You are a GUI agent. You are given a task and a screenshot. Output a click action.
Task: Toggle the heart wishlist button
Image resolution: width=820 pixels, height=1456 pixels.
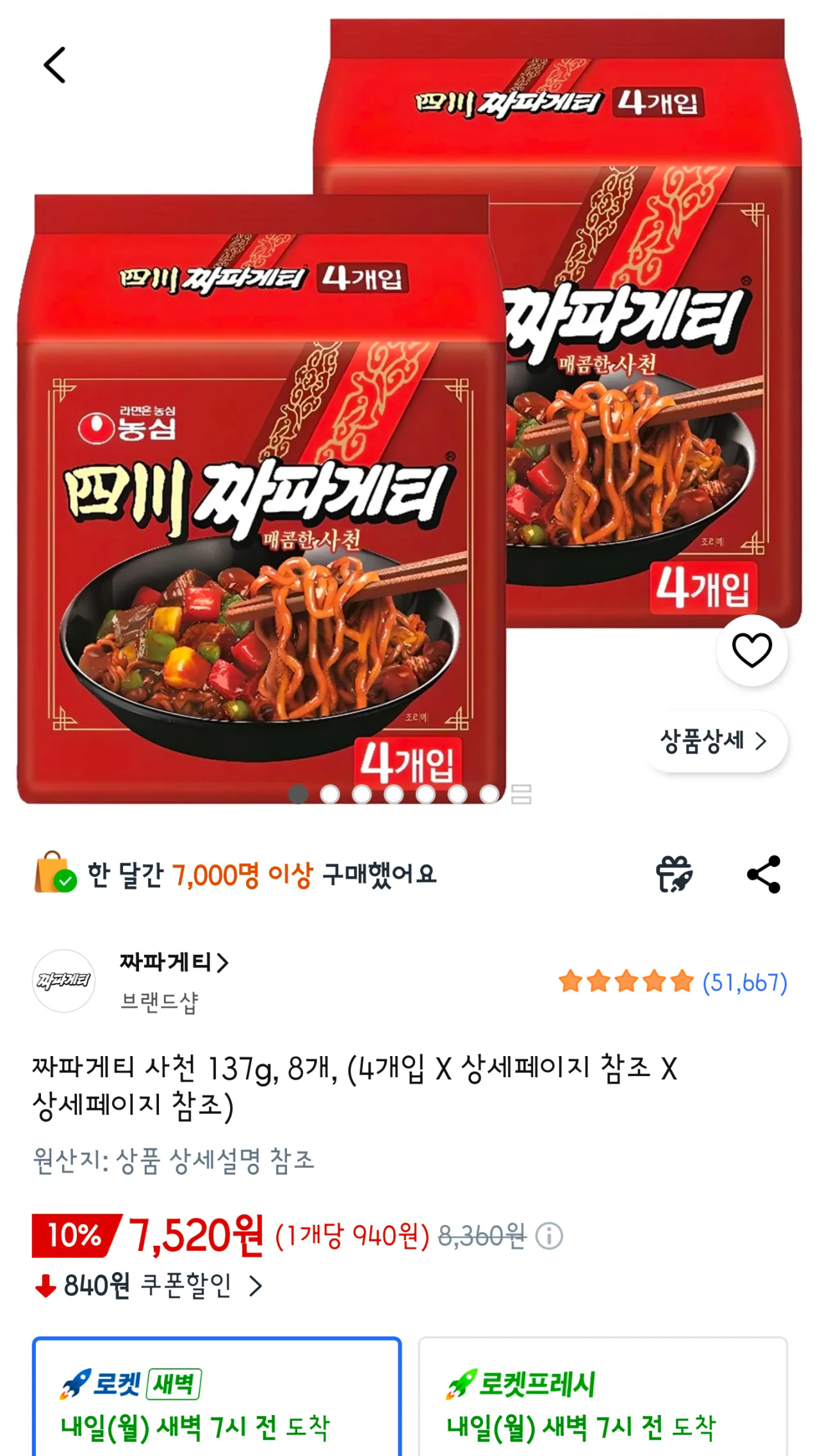point(751,649)
